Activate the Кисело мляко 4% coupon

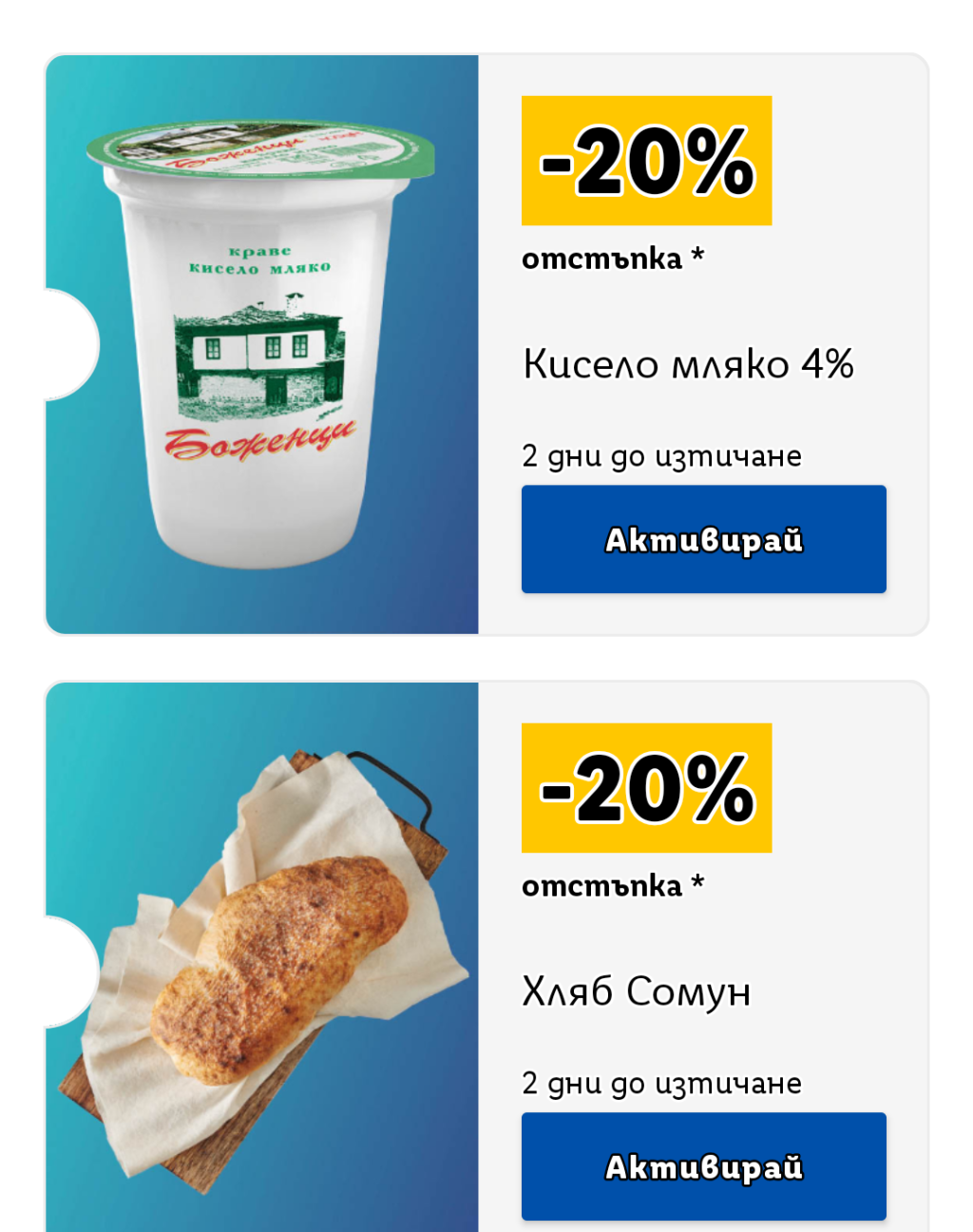[x=703, y=539]
